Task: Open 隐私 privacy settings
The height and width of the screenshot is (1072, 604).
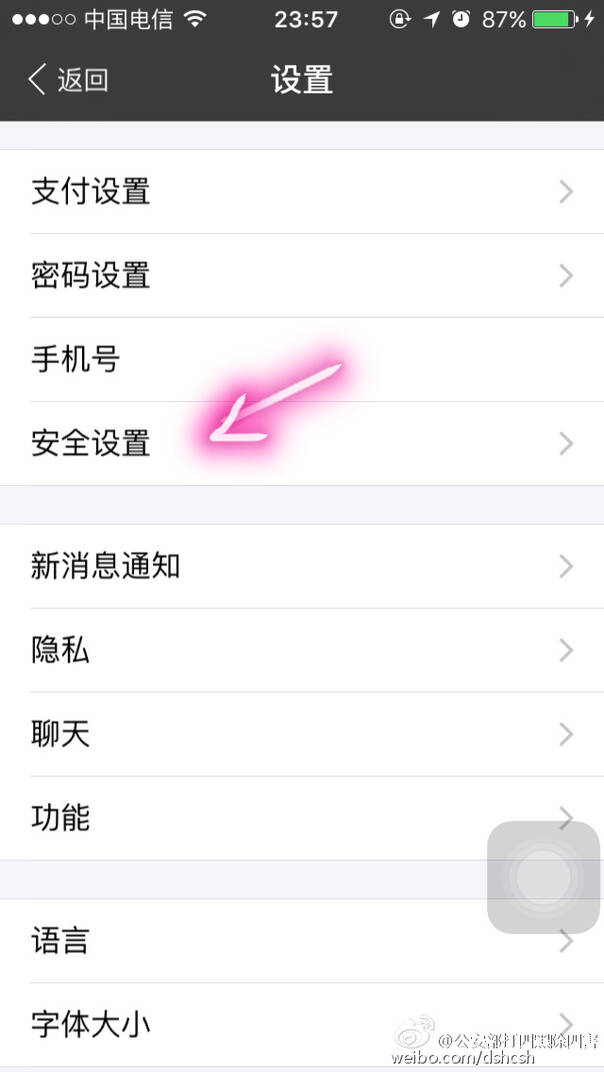Action: [x=300, y=650]
